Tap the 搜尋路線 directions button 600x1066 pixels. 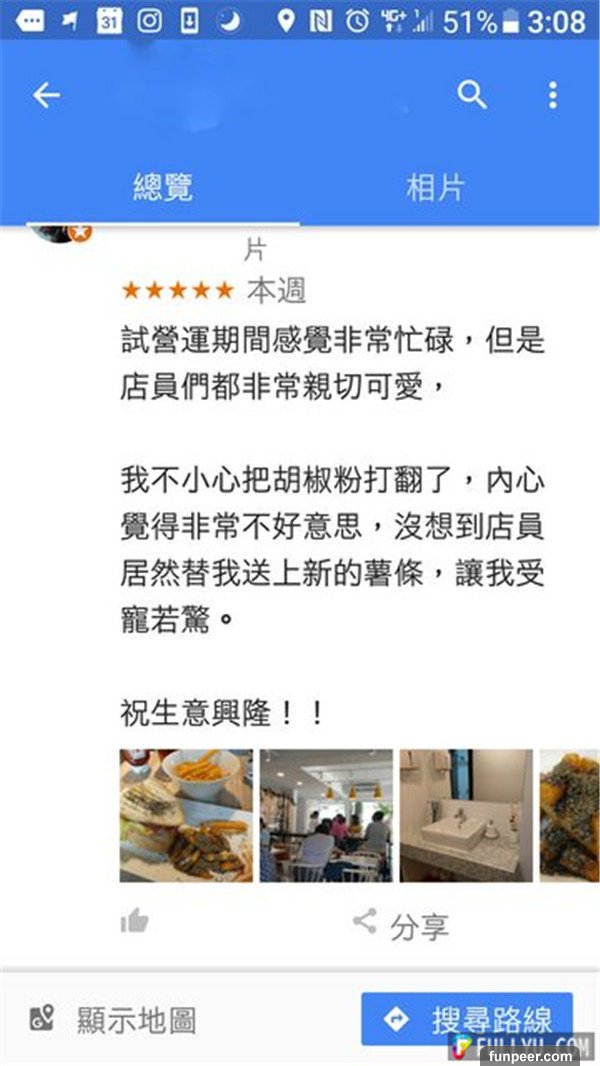(467, 1019)
